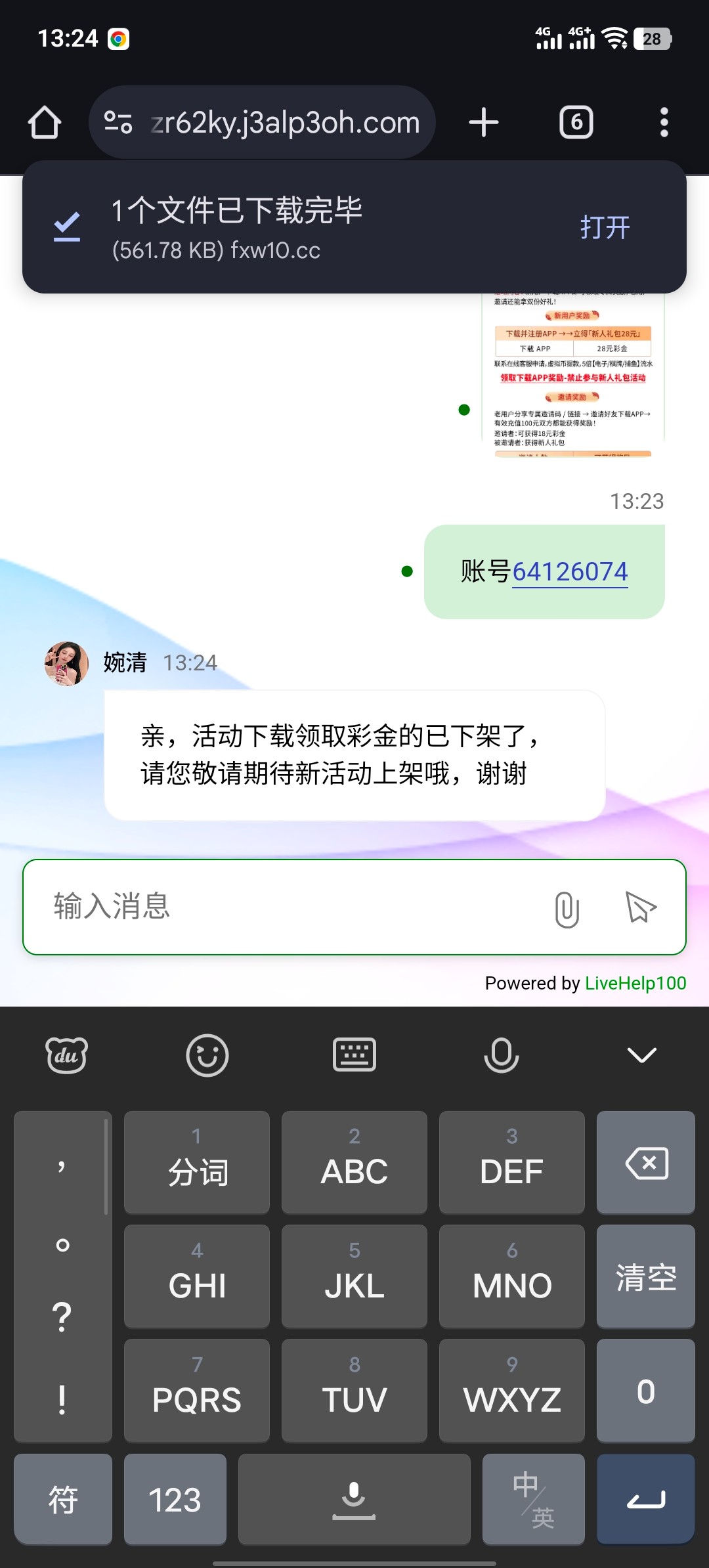Open the 符 symbols keyboard
The width and height of the screenshot is (709, 1568).
click(63, 1500)
